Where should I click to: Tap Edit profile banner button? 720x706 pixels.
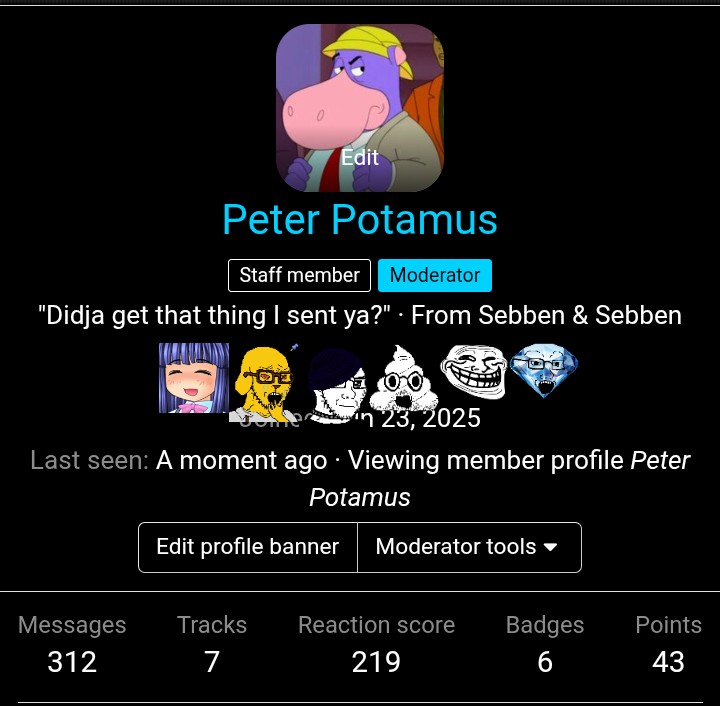pyautogui.click(x=248, y=547)
